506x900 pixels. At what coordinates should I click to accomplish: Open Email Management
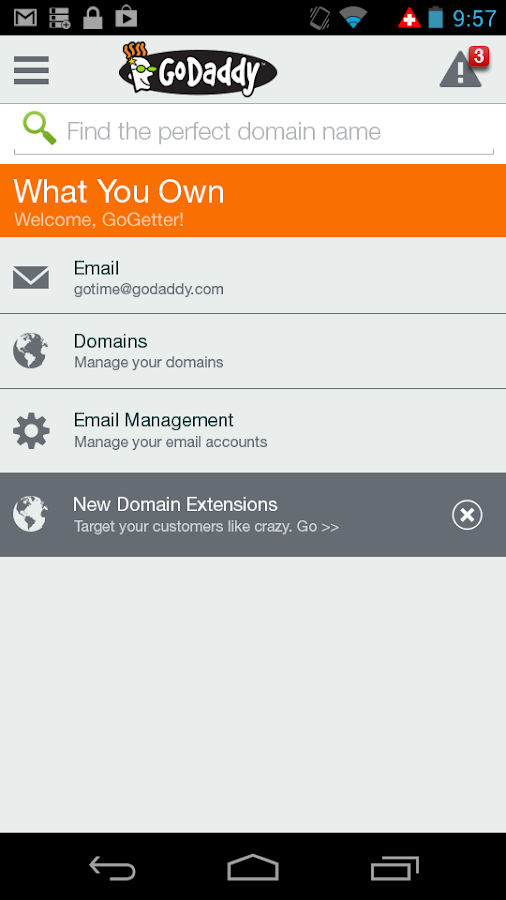(x=253, y=430)
